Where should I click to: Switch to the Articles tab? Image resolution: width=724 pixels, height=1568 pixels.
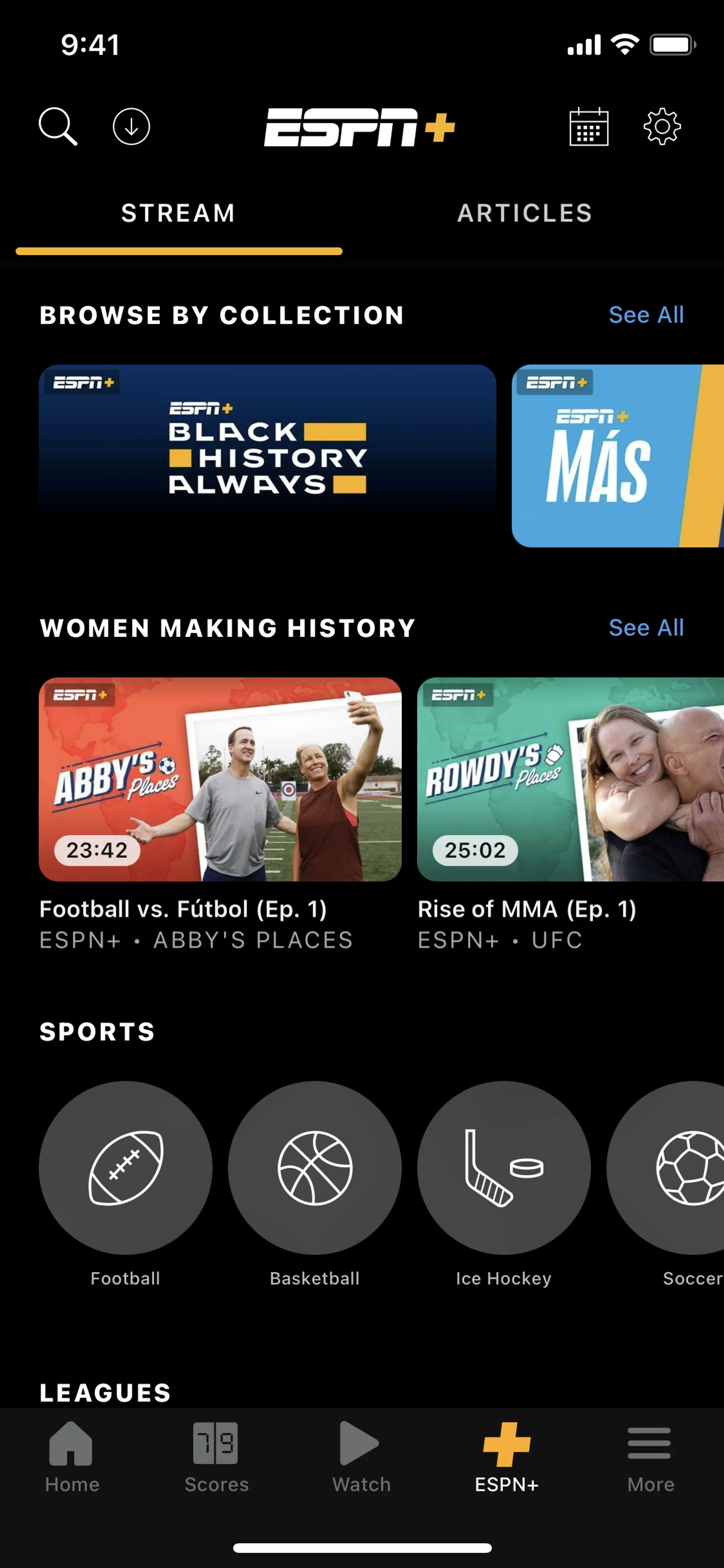point(525,213)
